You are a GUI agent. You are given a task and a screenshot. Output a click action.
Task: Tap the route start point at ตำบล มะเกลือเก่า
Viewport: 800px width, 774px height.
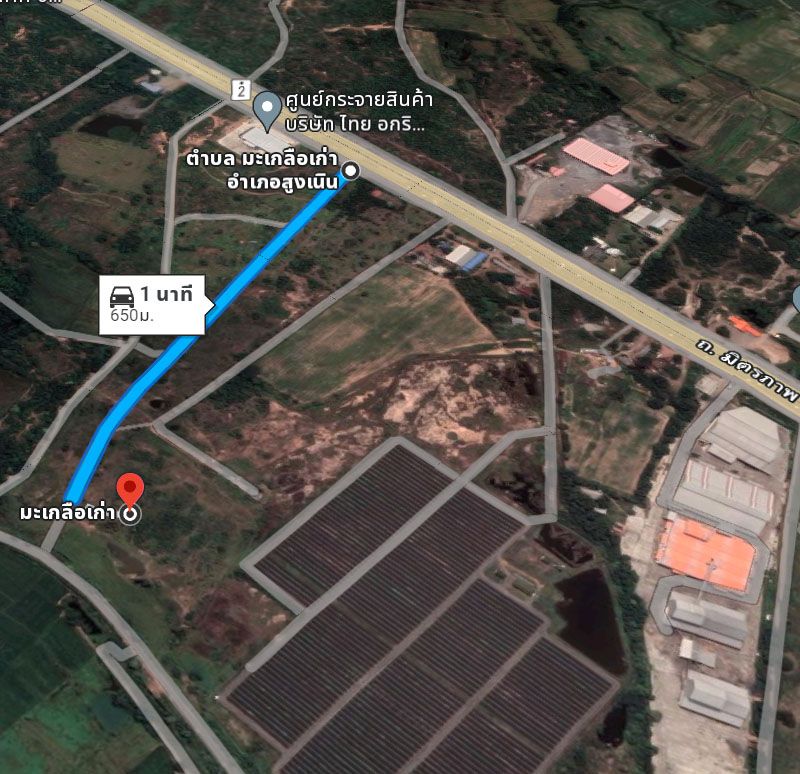pyautogui.click(x=351, y=171)
